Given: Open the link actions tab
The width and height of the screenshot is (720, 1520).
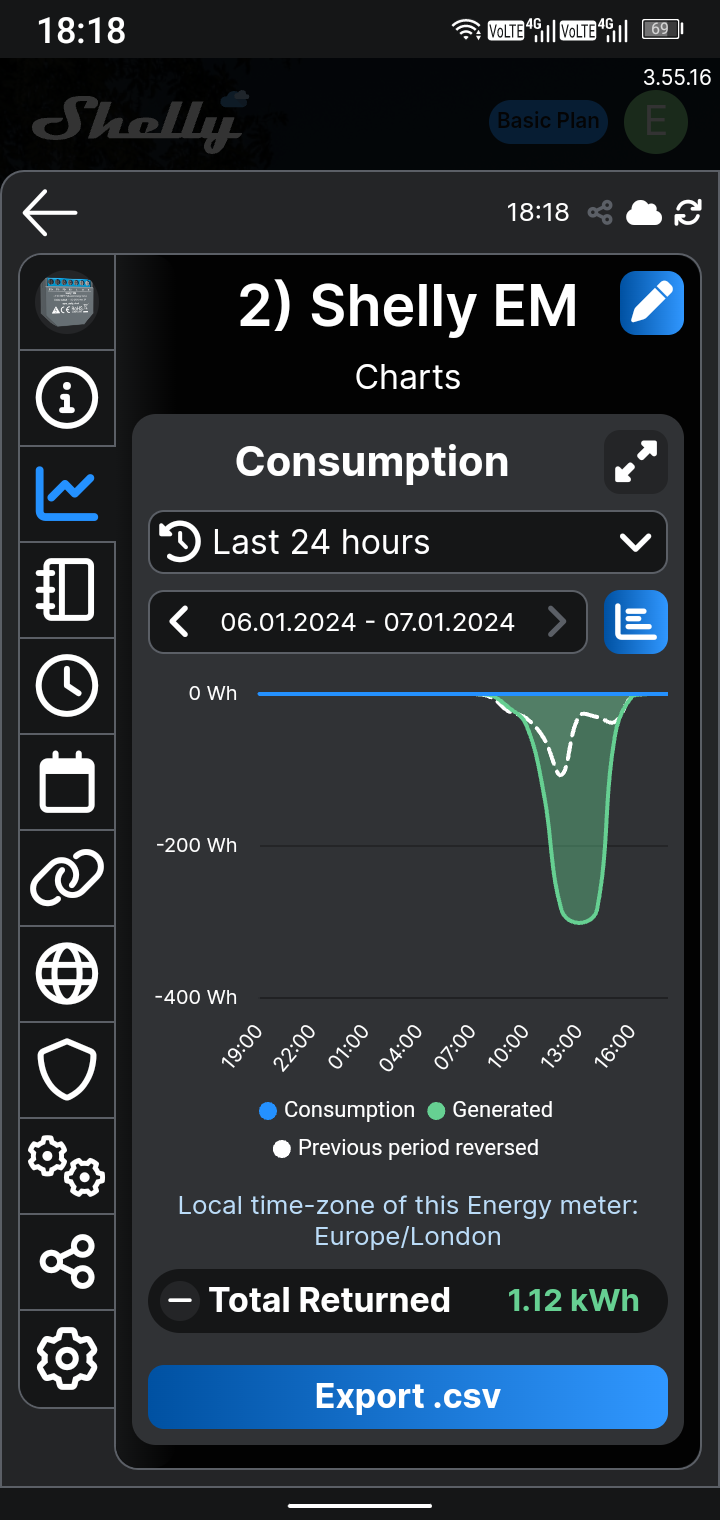Looking at the screenshot, I should [67, 878].
